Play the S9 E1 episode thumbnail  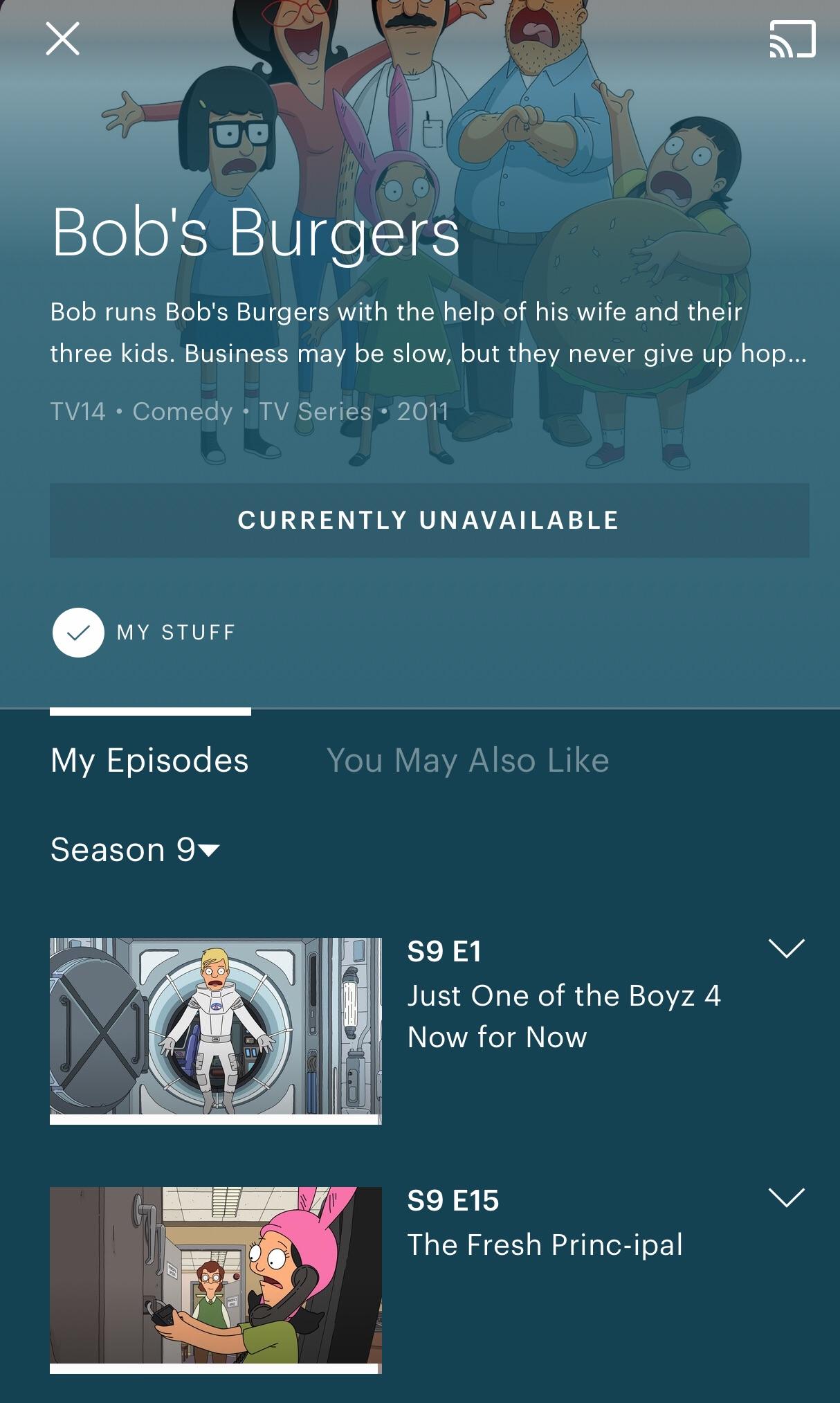(216, 1030)
